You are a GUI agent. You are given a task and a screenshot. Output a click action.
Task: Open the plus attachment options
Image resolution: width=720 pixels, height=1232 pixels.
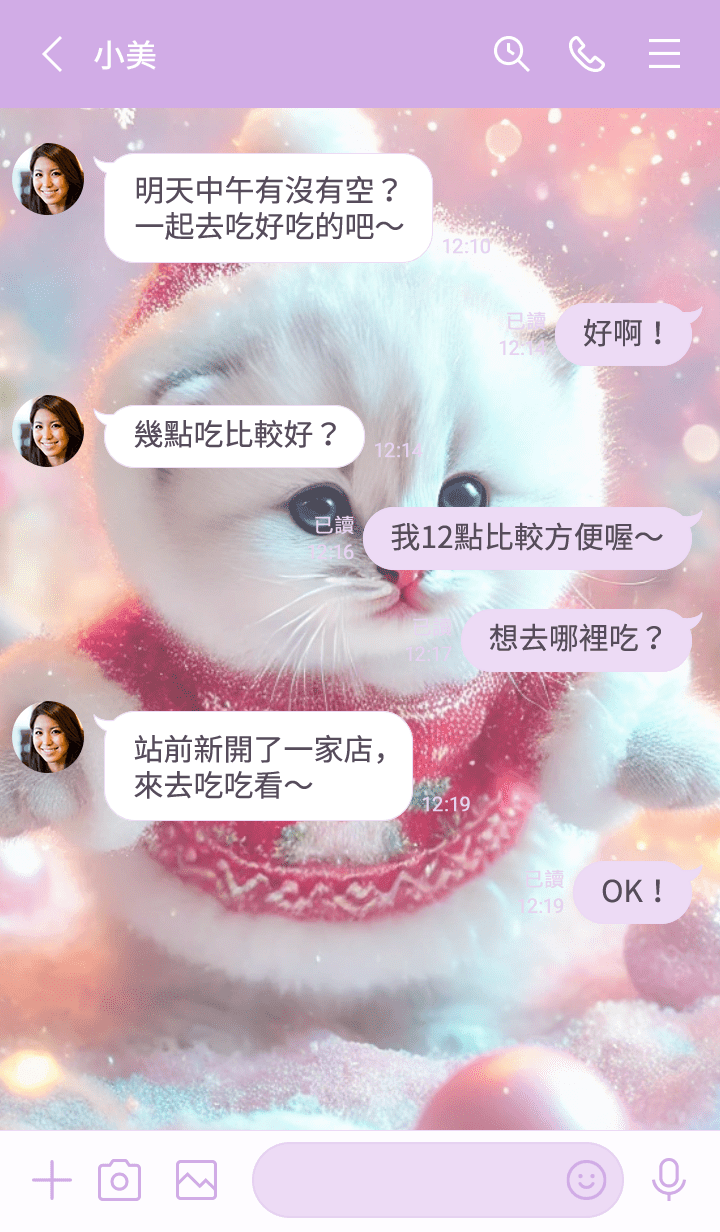coord(51,1181)
